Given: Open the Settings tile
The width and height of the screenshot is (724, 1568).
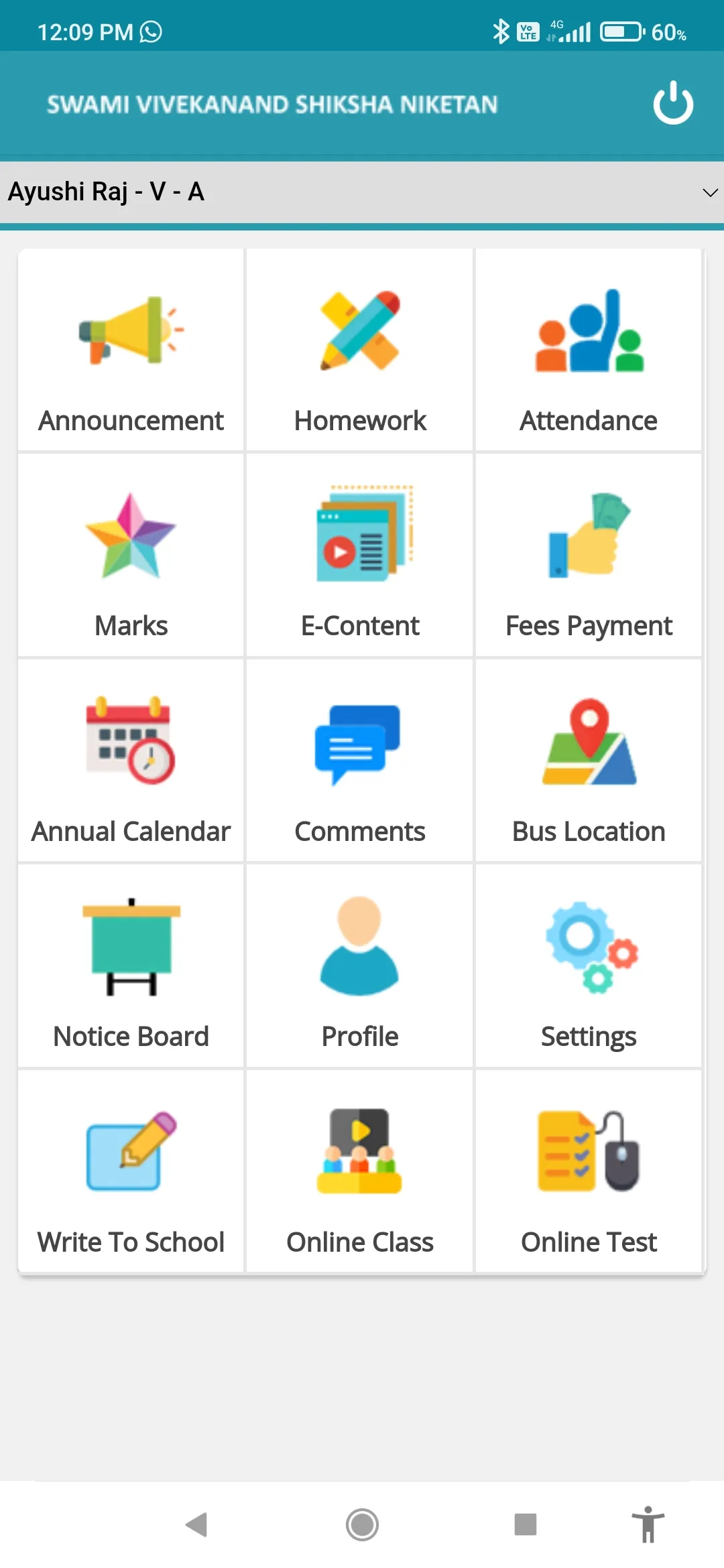Looking at the screenshot, I should (x=589, y=966).
